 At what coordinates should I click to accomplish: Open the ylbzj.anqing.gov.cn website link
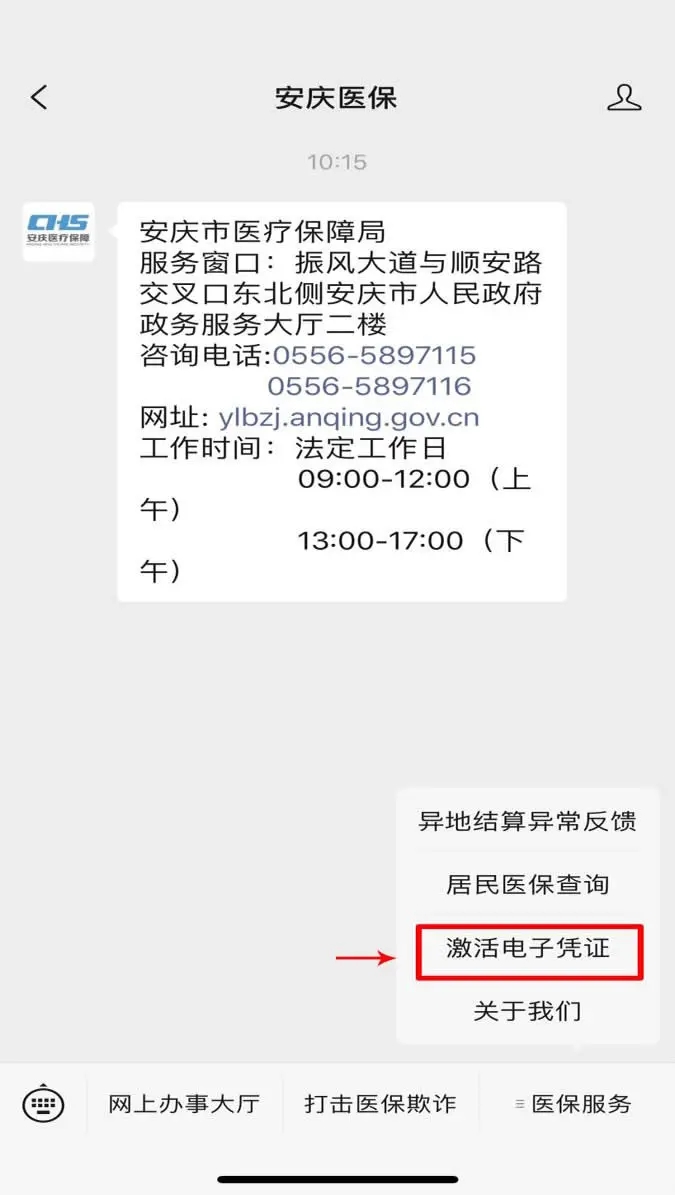click(x=349, y=418)
